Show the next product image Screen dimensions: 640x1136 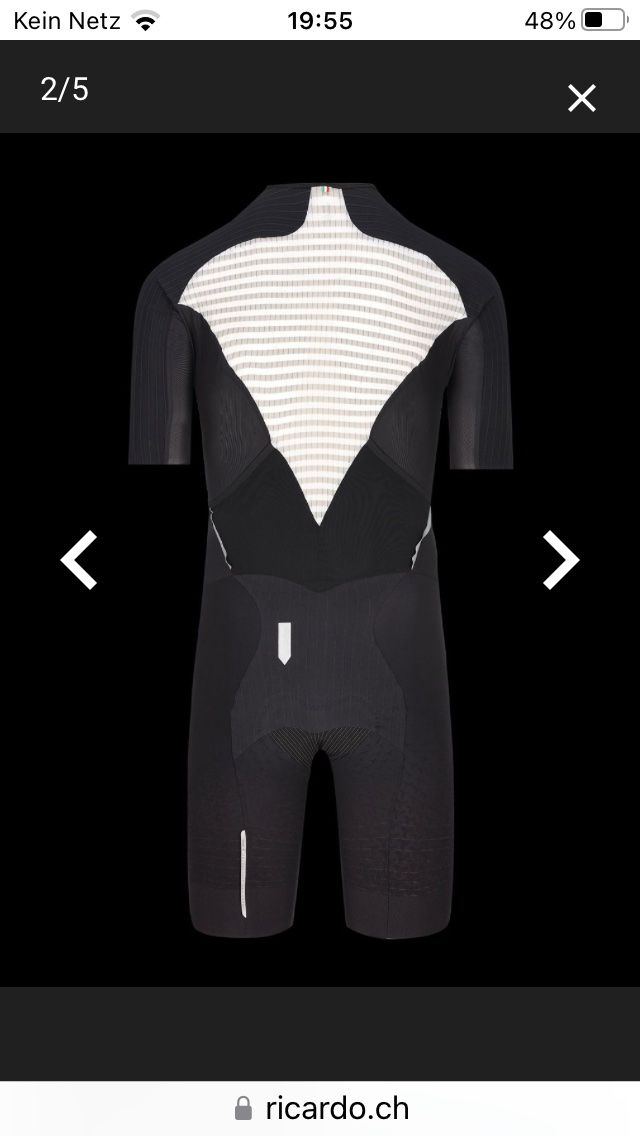coord(560,560)
